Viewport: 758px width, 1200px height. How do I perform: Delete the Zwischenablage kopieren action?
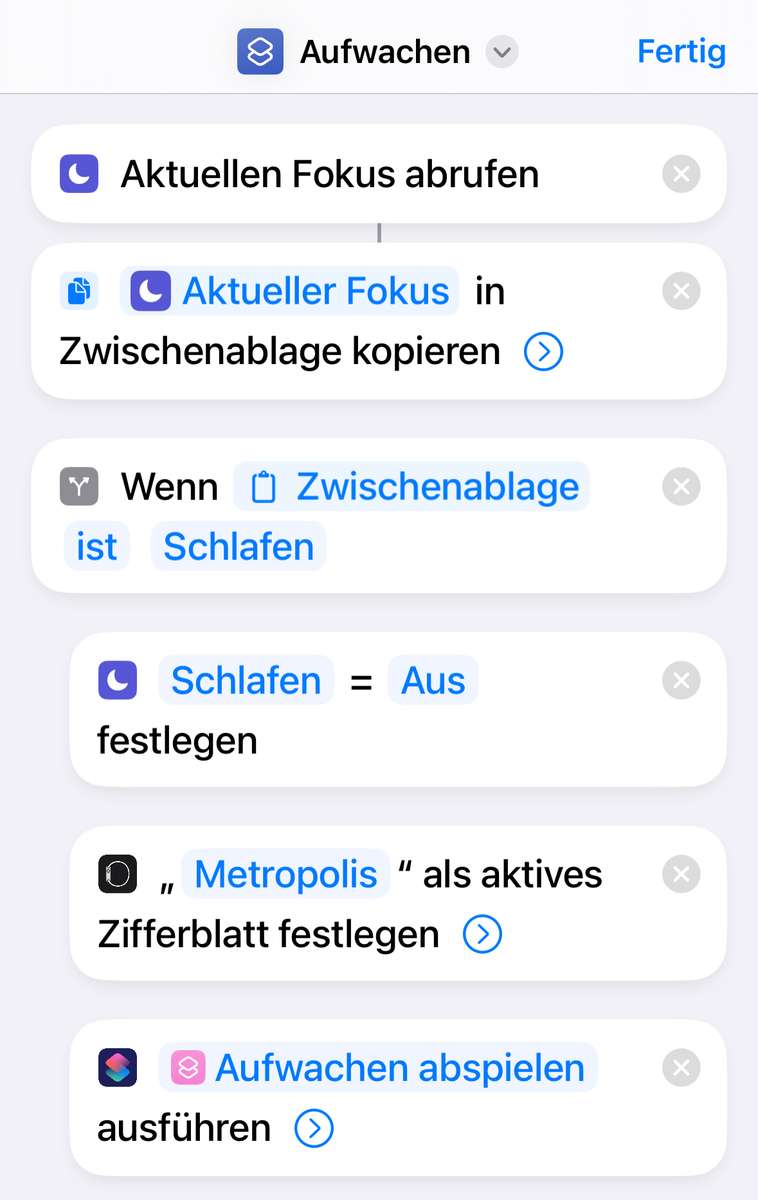681,291
